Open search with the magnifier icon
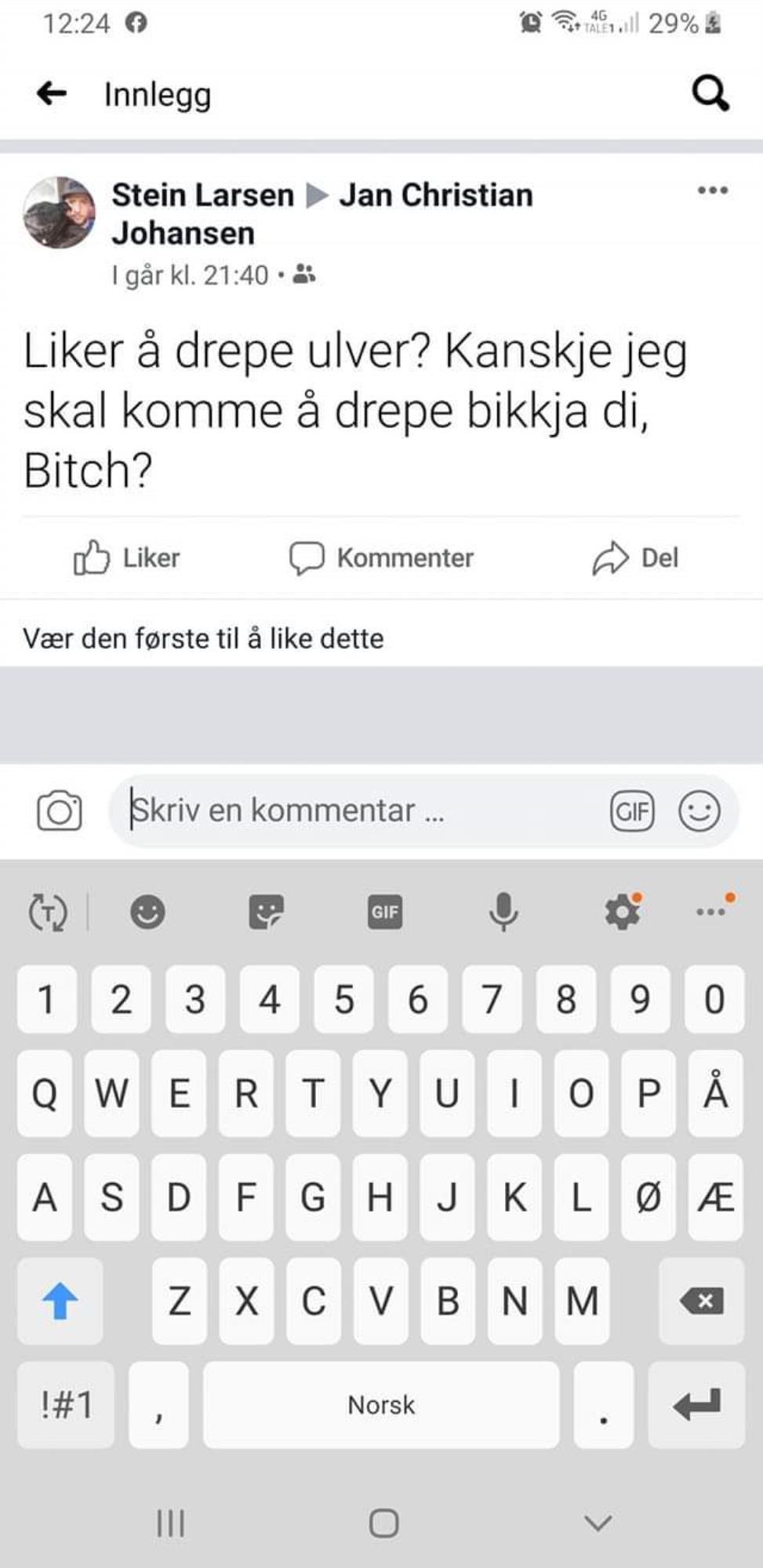Image resolution: width=763 pixels, height=1568 pixels. click(x=710, y=94)
